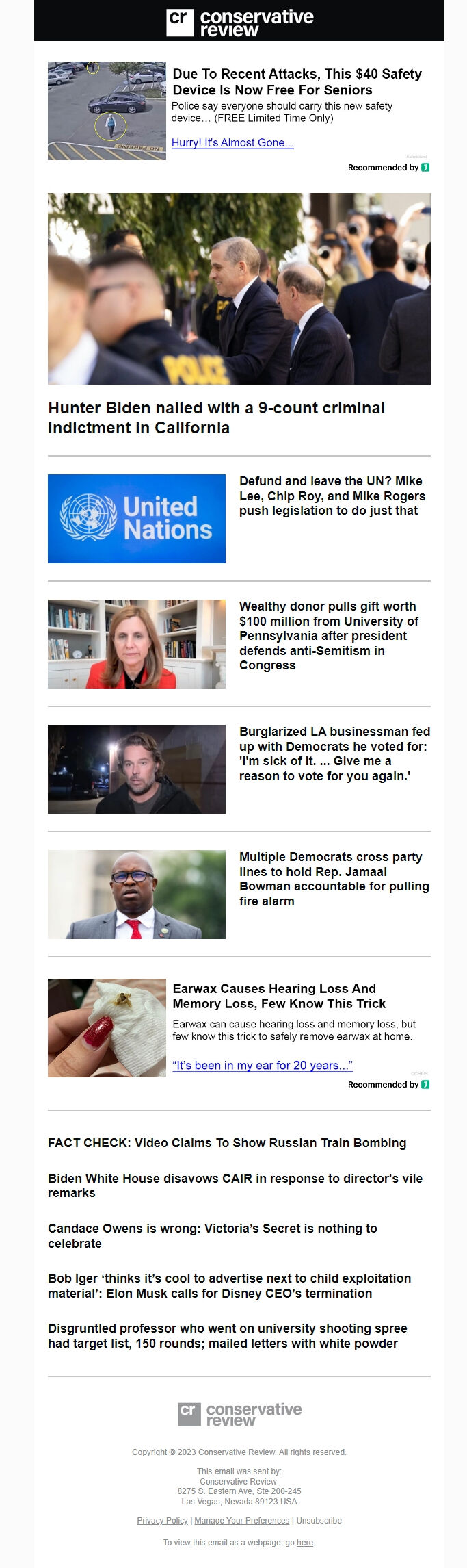Open the United Nations article thumbnail
Image resolution: width=467 pixels, height=1568 pixels.
(x=137, y=519)
